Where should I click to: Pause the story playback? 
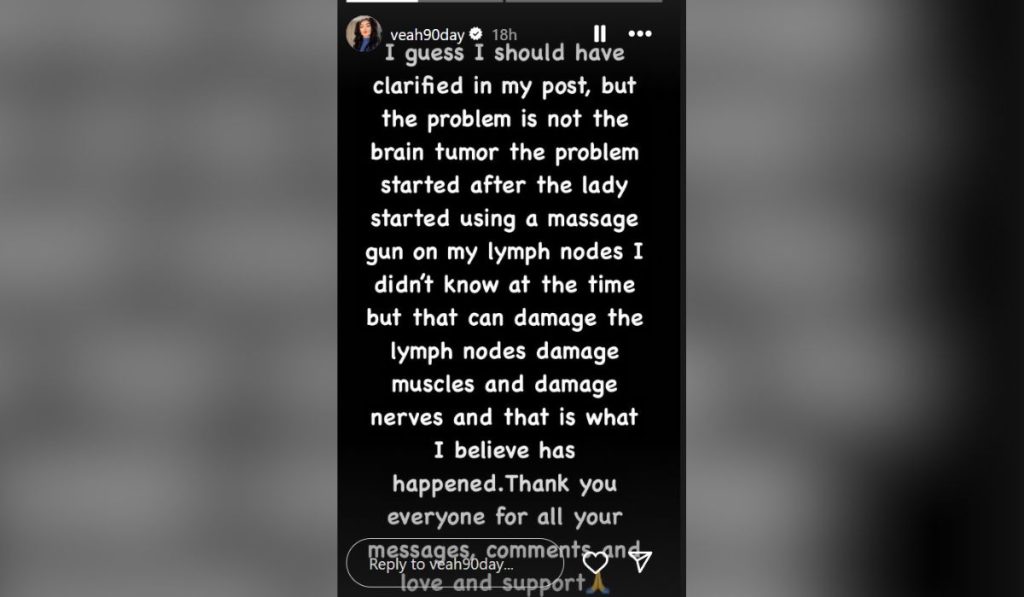click(x=599, y=34)
